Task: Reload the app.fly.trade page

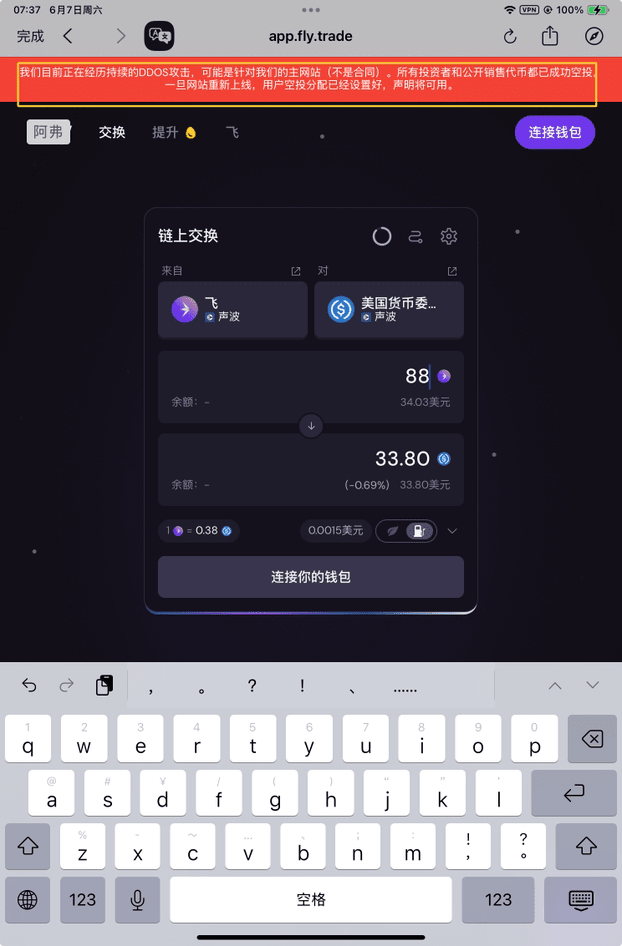Action: click(510, 36)
